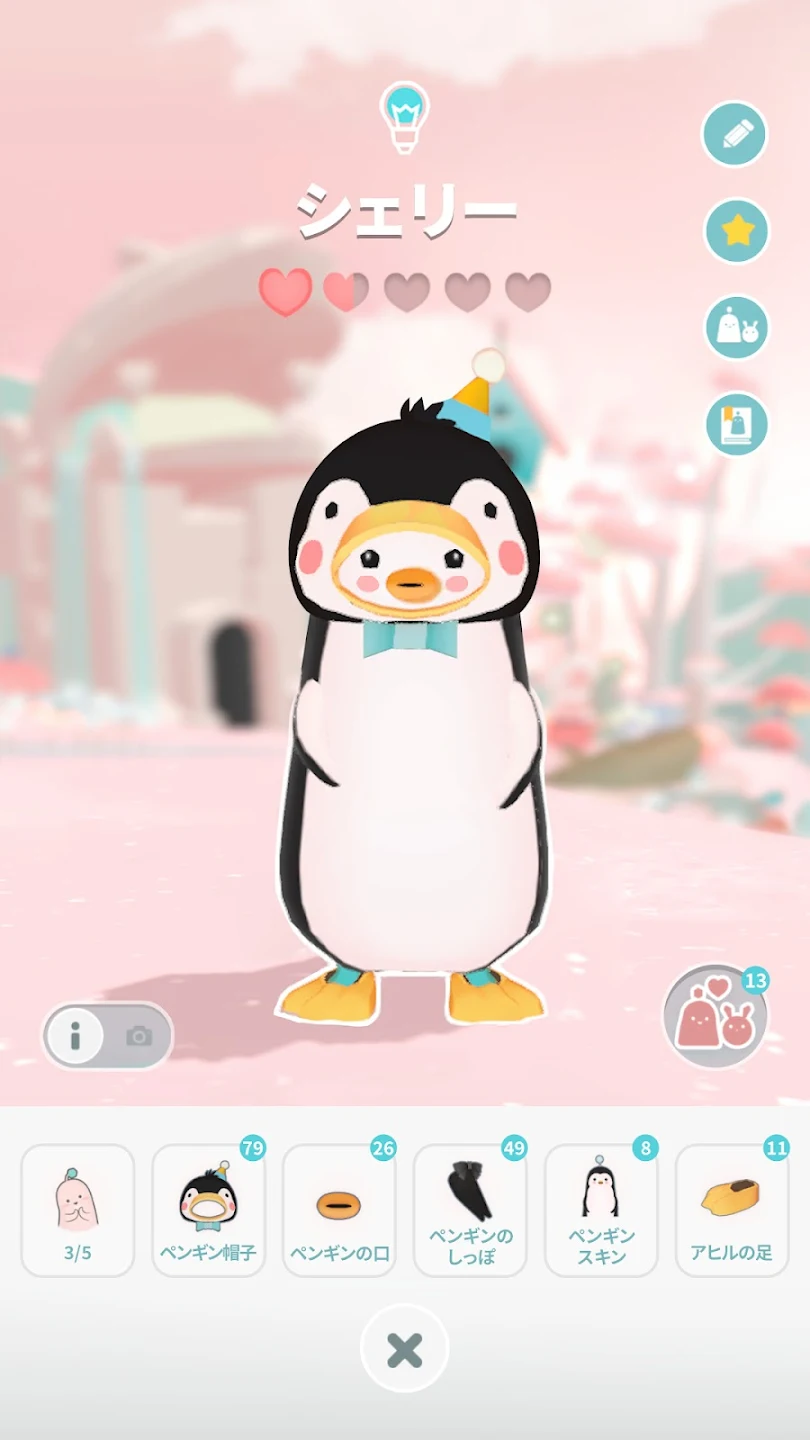Edit the name with the pencil icon

[x=736, y=134]
